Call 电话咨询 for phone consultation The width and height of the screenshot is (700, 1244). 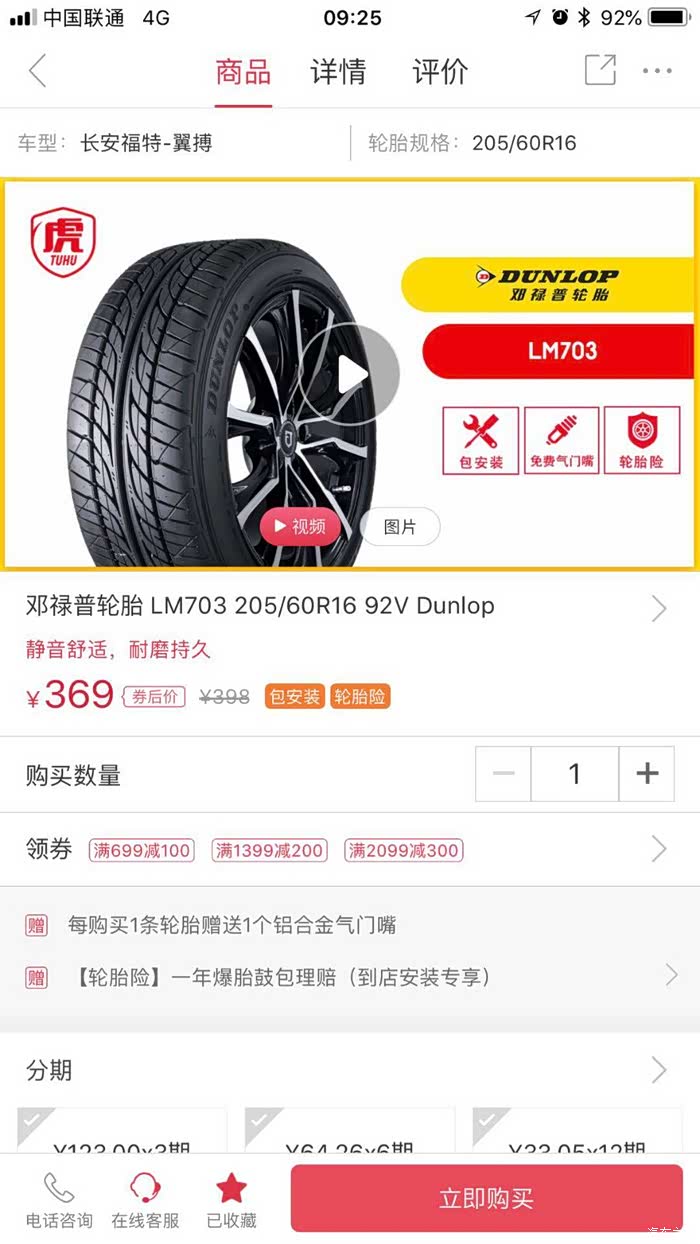point(59,1200)
